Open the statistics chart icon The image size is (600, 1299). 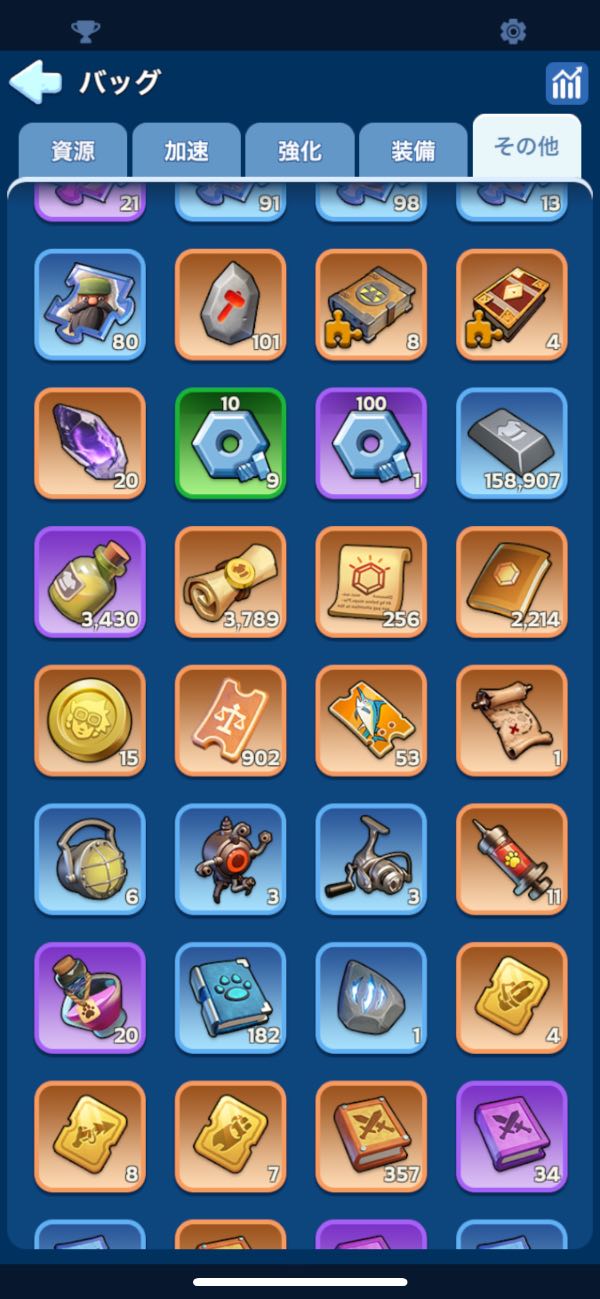566,84
